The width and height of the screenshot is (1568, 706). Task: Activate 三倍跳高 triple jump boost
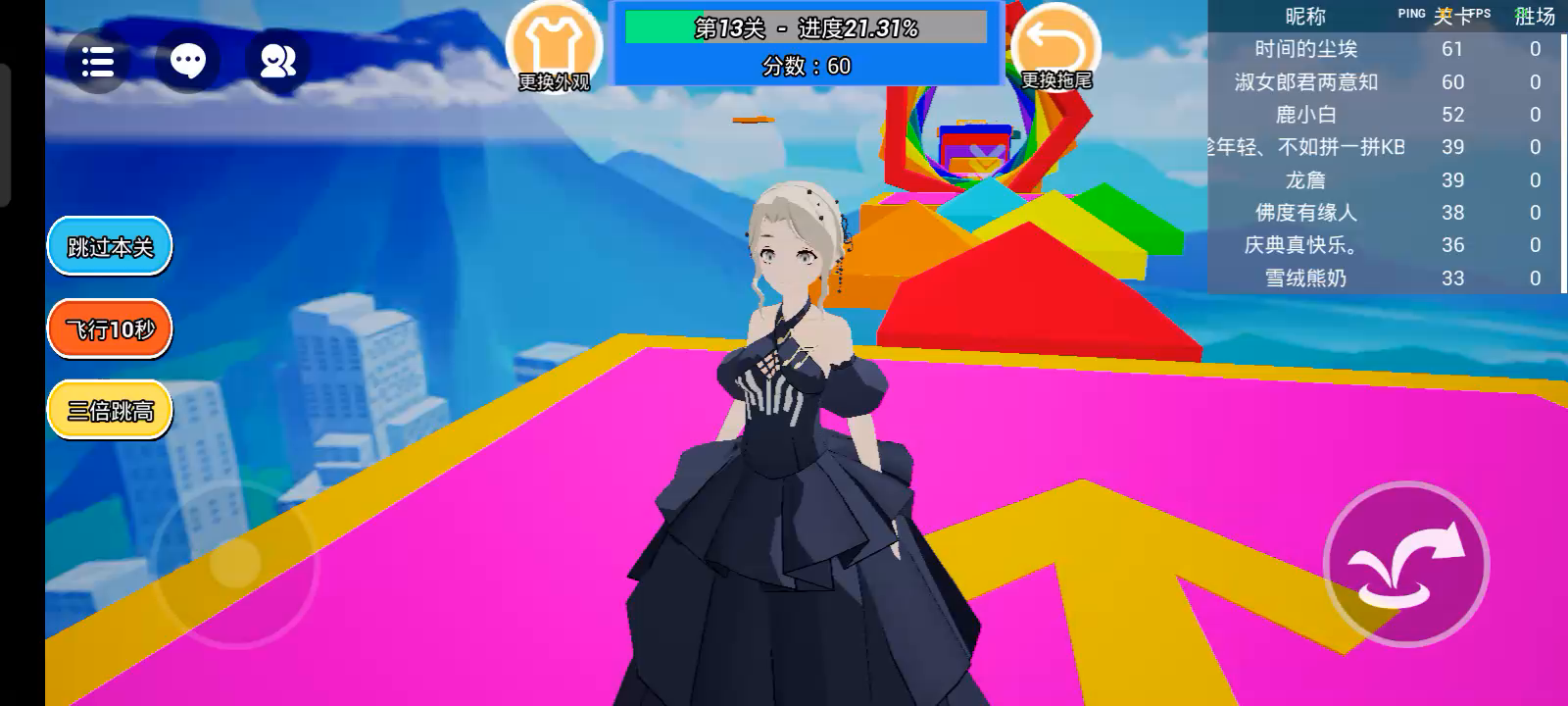(x=110, y=411)
